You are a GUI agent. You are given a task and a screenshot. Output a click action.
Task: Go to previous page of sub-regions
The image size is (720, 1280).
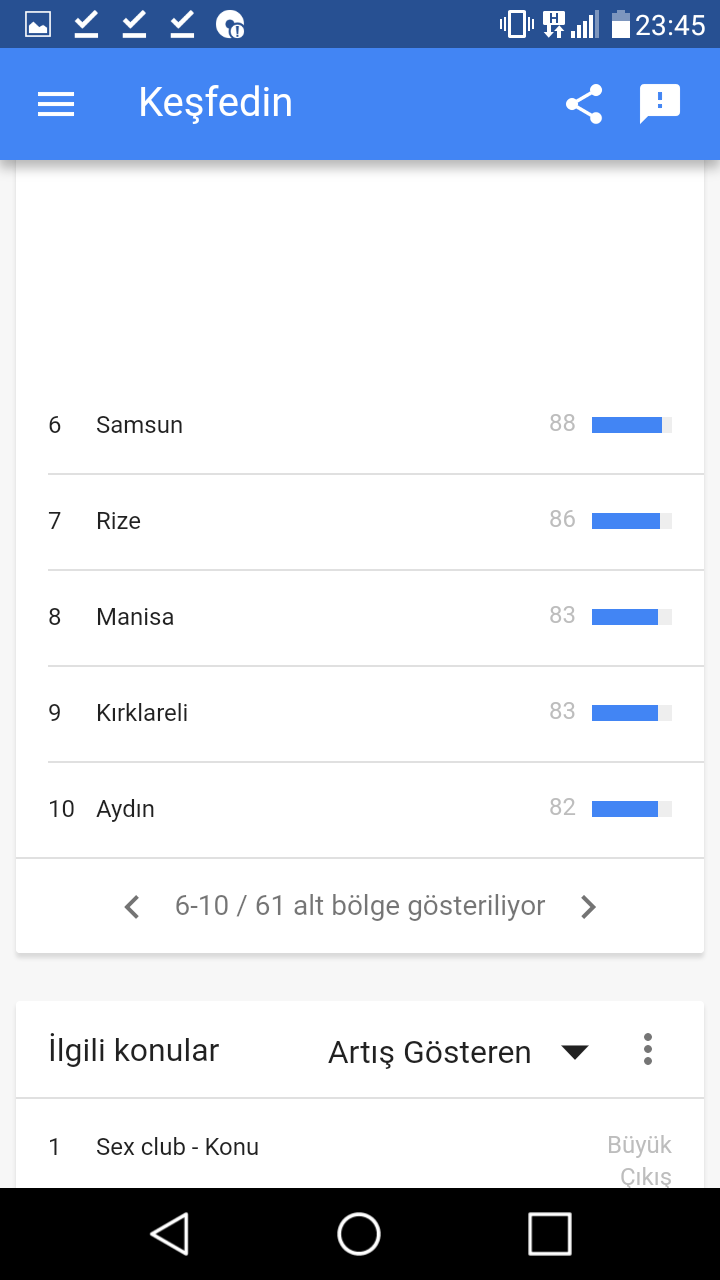click(x=132, y=907)
